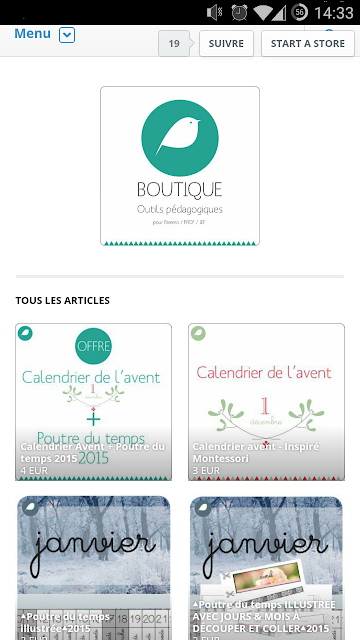Image resolution: width=360 pixels, height=640 pixels.
Task: Open Calendrier Avent + Poutre du temps 2015
Action: (93, 402)
